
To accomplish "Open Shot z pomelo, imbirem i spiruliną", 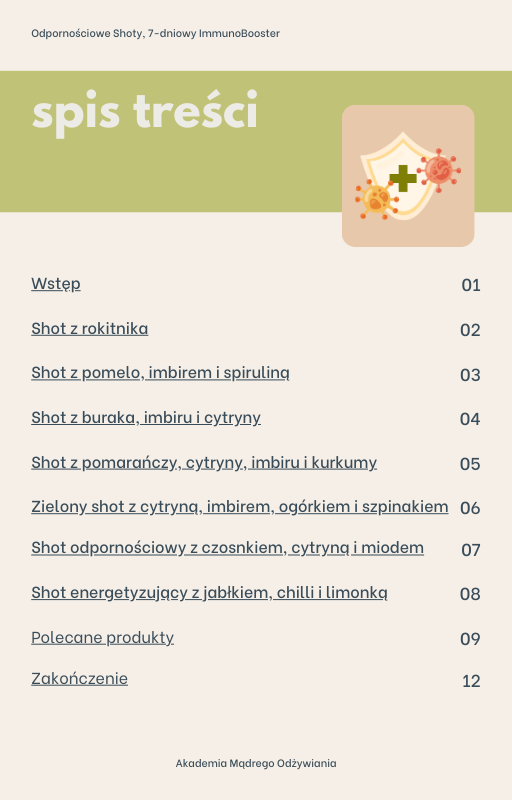I will pyautogui.click(x=160, y=373).
